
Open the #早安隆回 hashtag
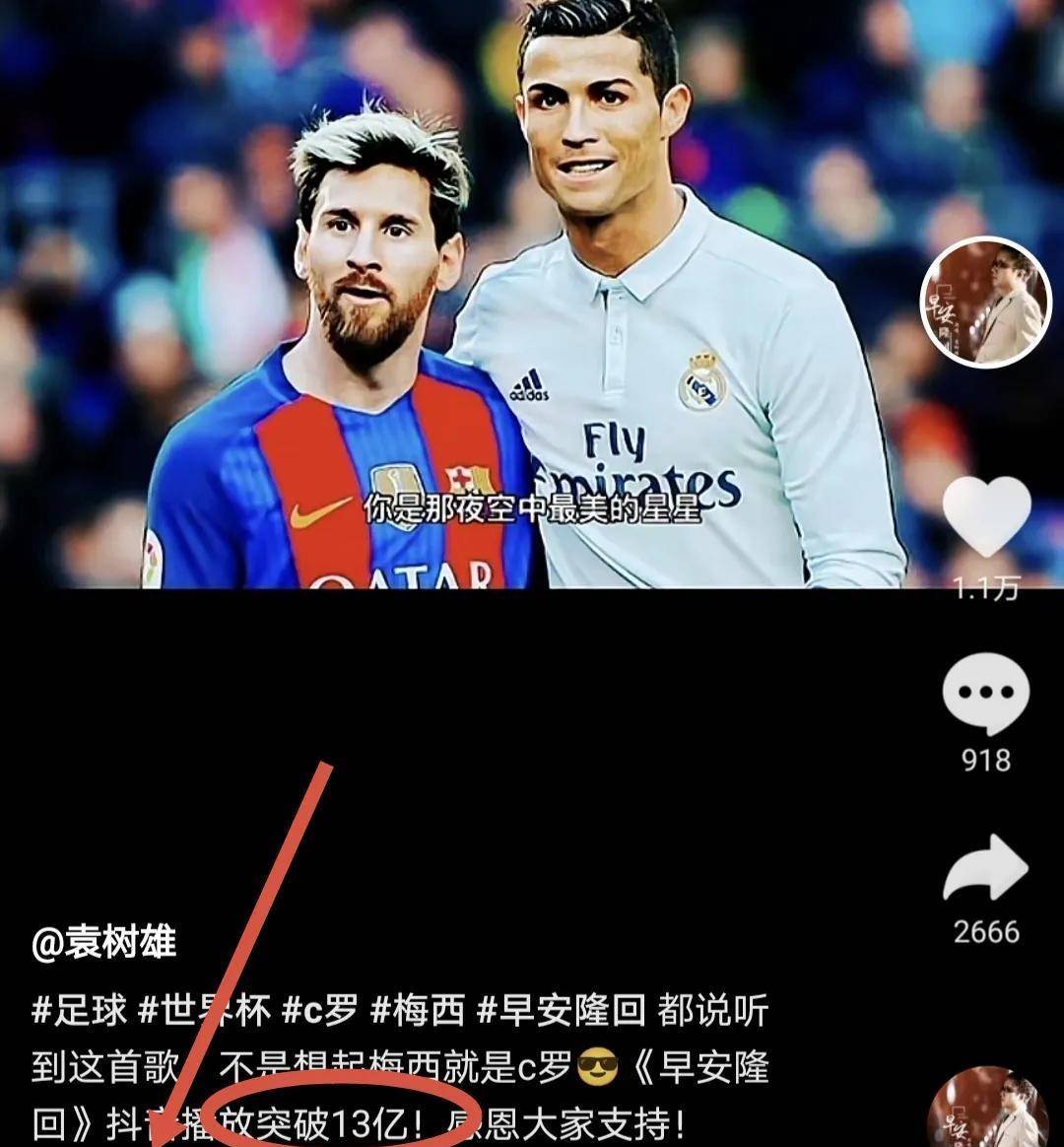562,1011
